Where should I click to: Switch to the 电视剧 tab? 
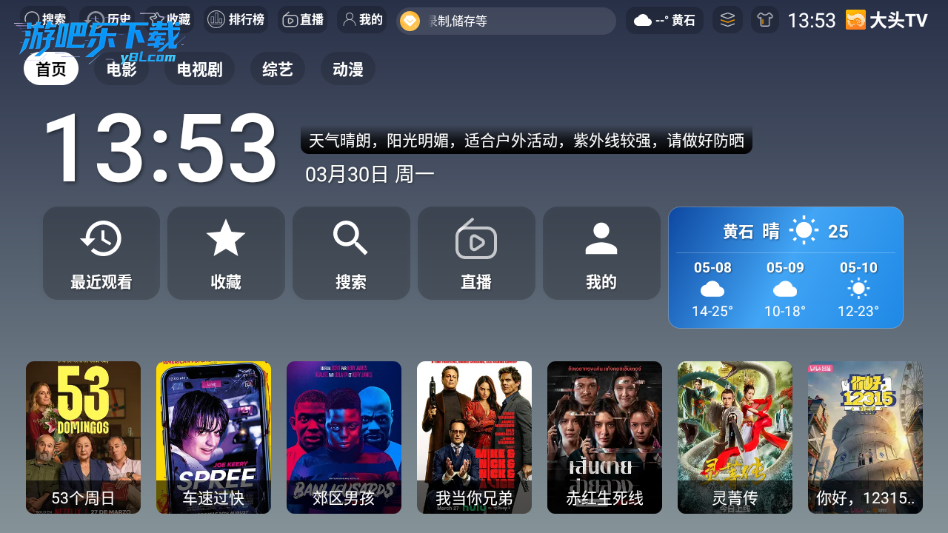pyautogui.click(x=199, y=69)
